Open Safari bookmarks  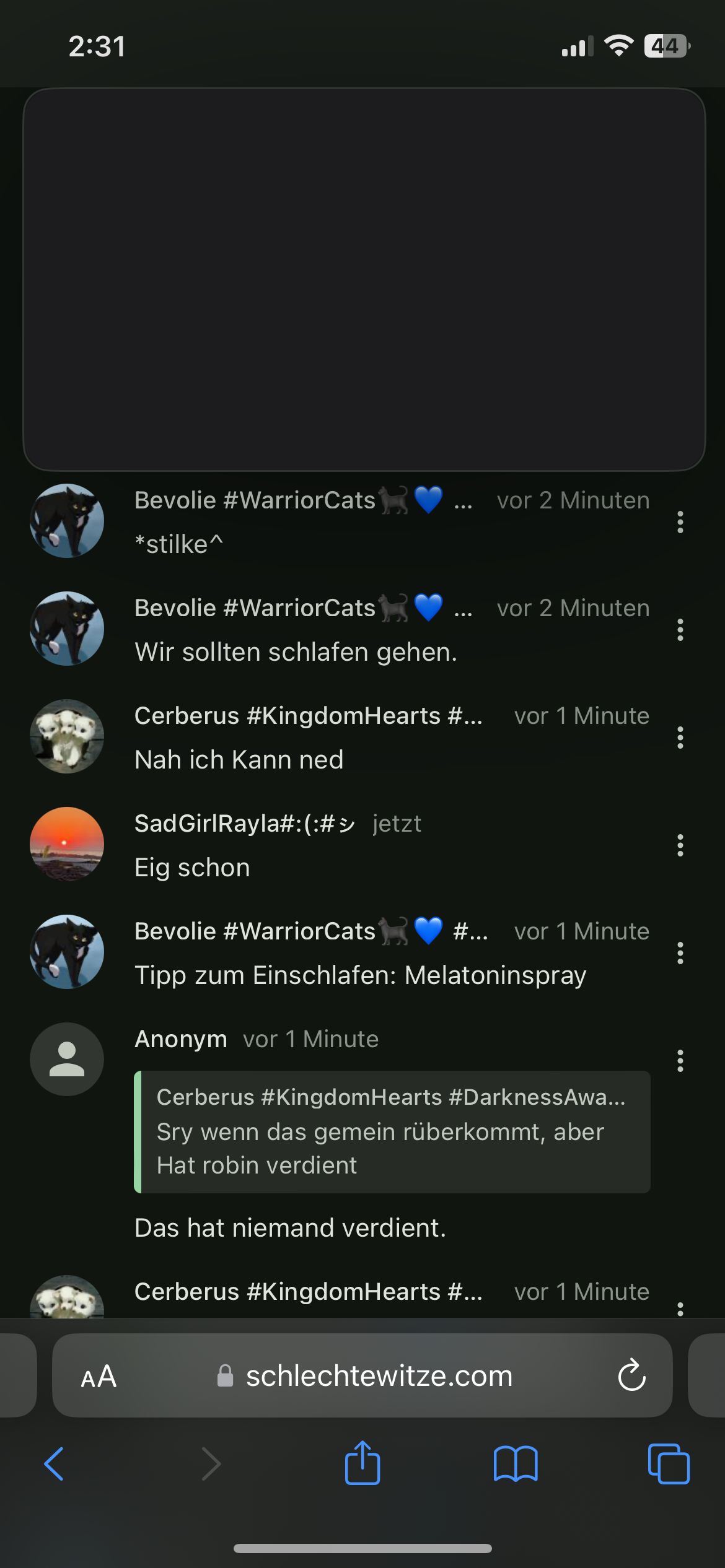pos(516,1464)
